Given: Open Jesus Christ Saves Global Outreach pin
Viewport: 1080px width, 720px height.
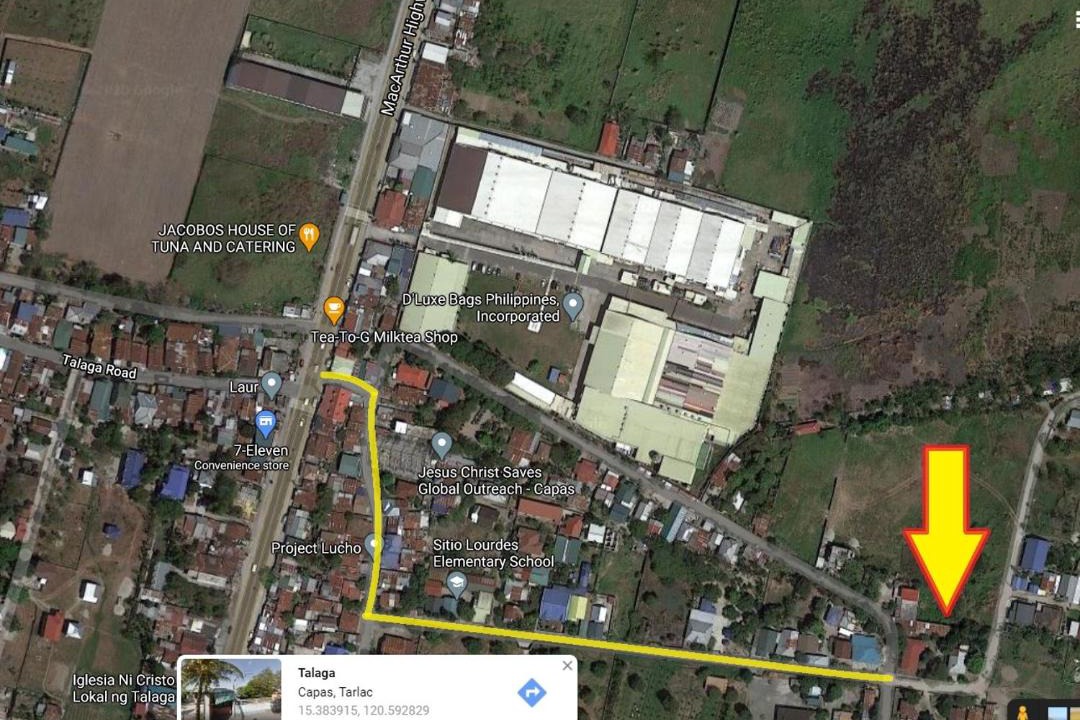Looking at the screenshot, I should [x=442, y=445].
